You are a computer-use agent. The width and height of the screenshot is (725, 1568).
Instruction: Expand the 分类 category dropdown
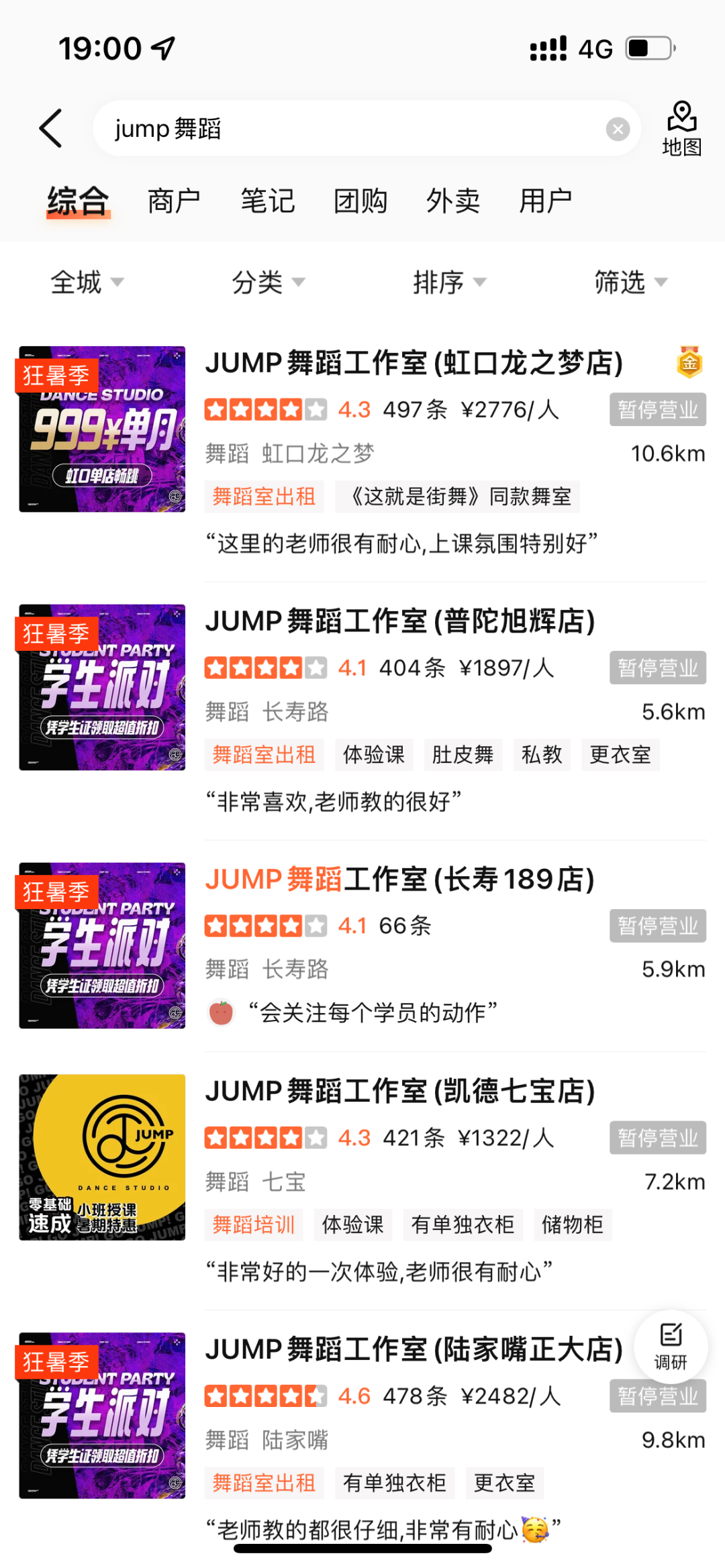click(269, 282)
